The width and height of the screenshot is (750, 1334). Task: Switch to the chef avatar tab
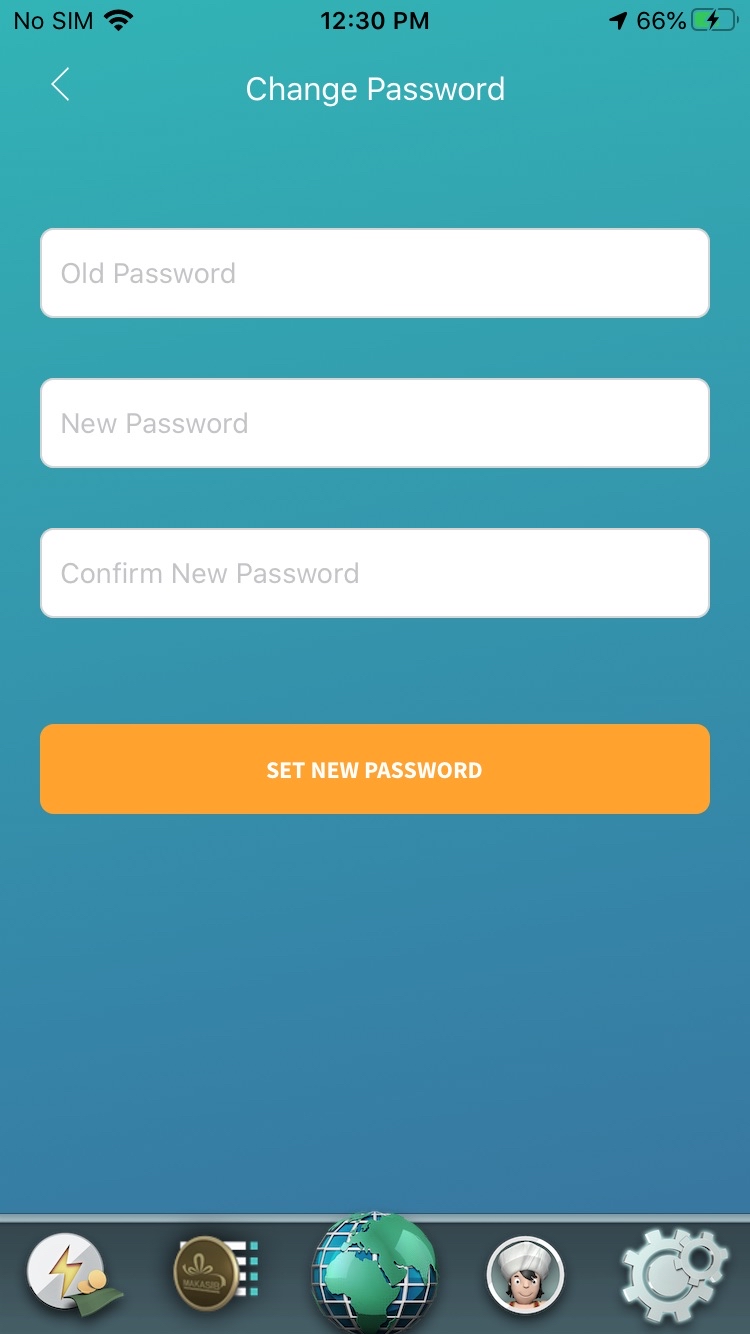coord(525,1275)
